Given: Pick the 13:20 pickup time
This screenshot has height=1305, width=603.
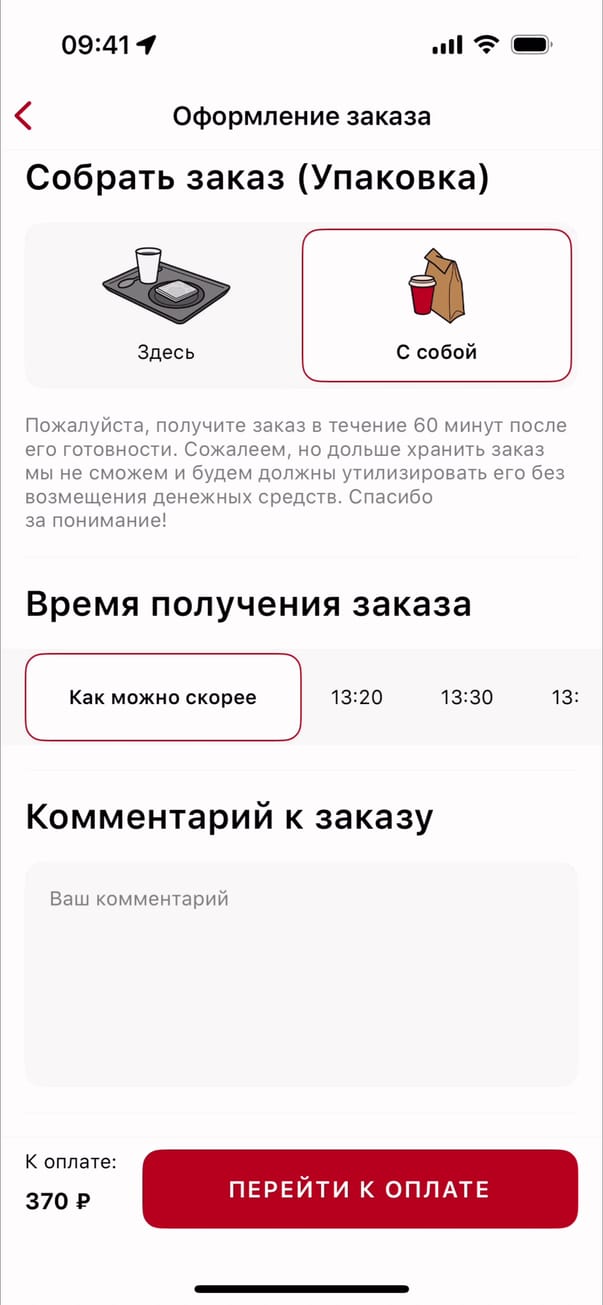Looking at the screenshot, I should (357, 697).
